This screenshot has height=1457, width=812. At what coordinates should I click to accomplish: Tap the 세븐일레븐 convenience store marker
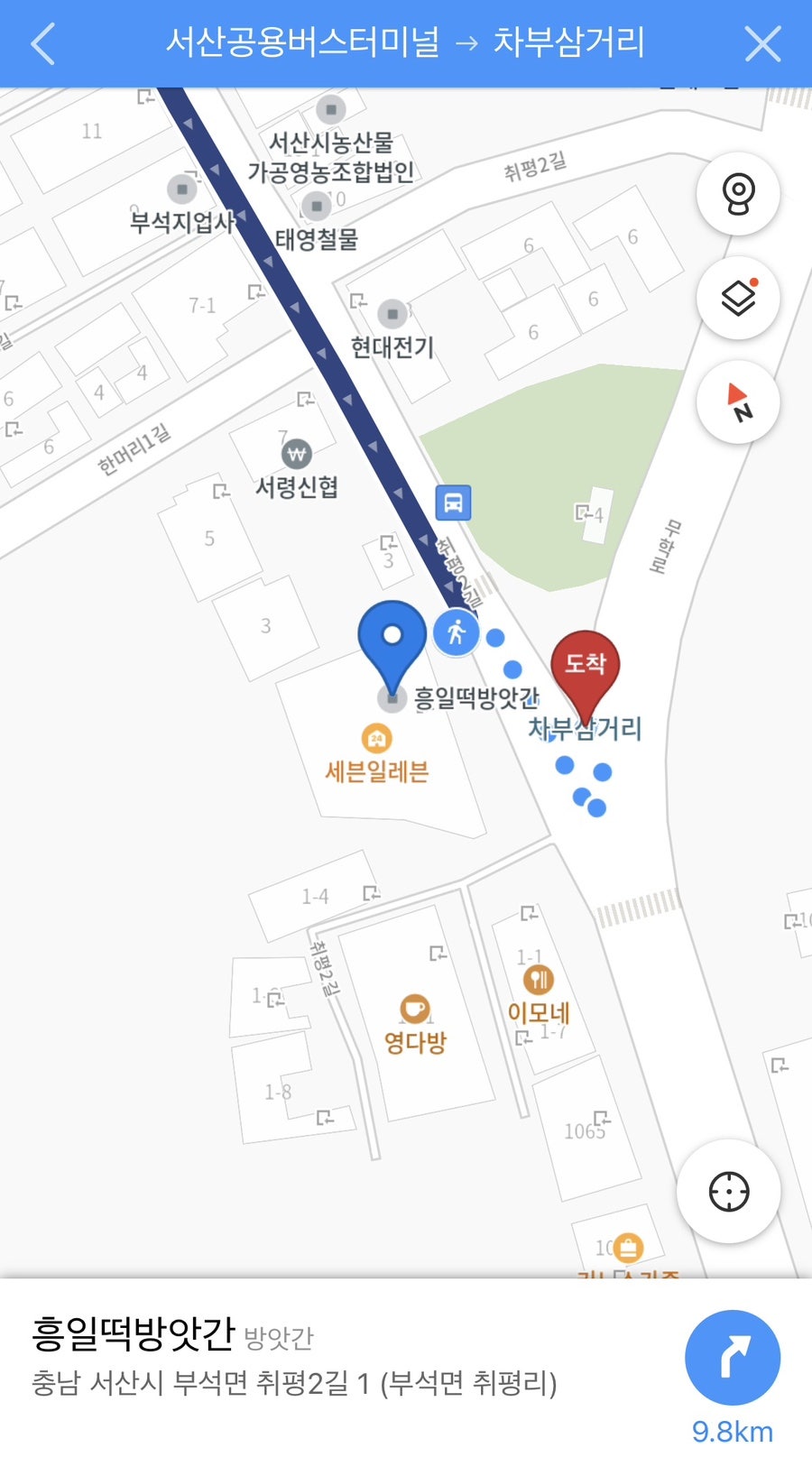[x=376, y=739]
